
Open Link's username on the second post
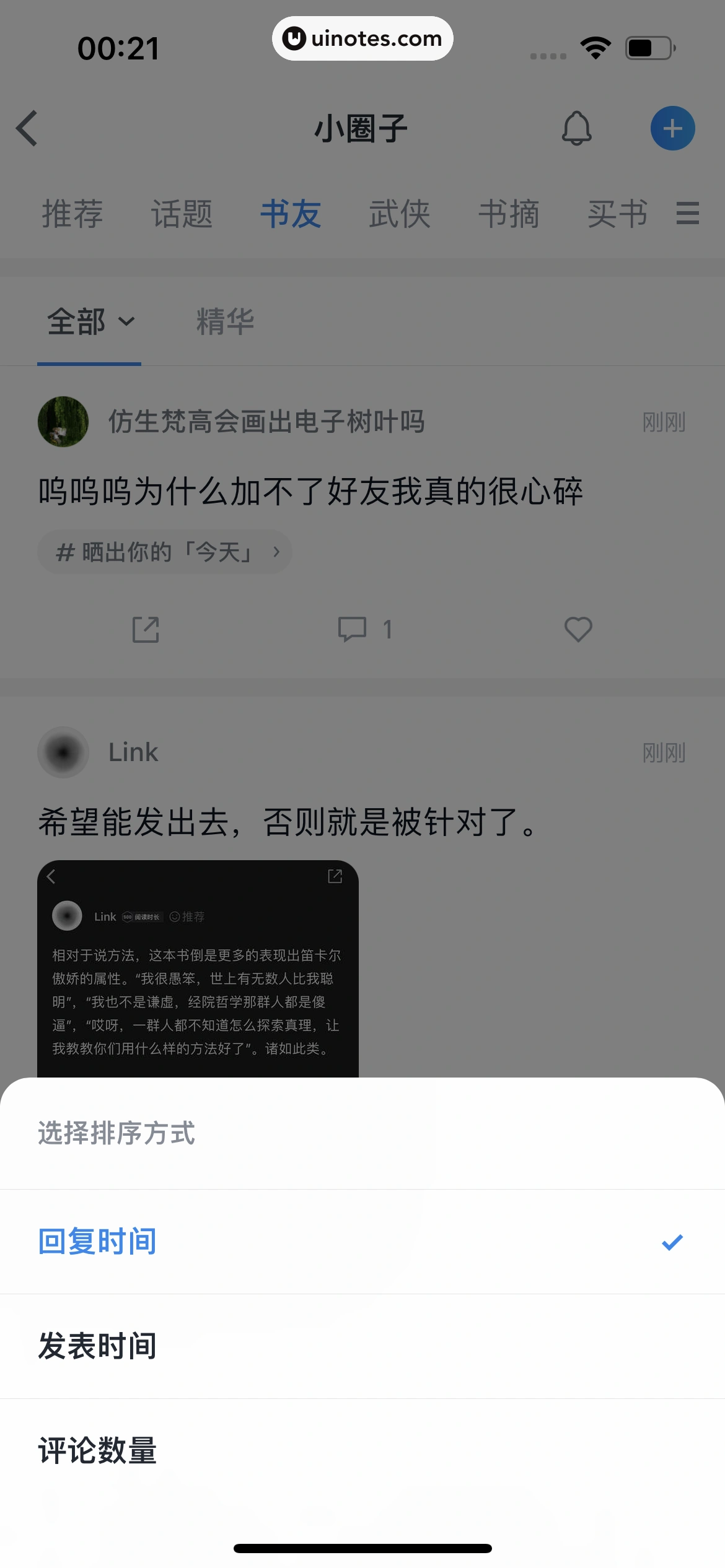pos(132,751)
